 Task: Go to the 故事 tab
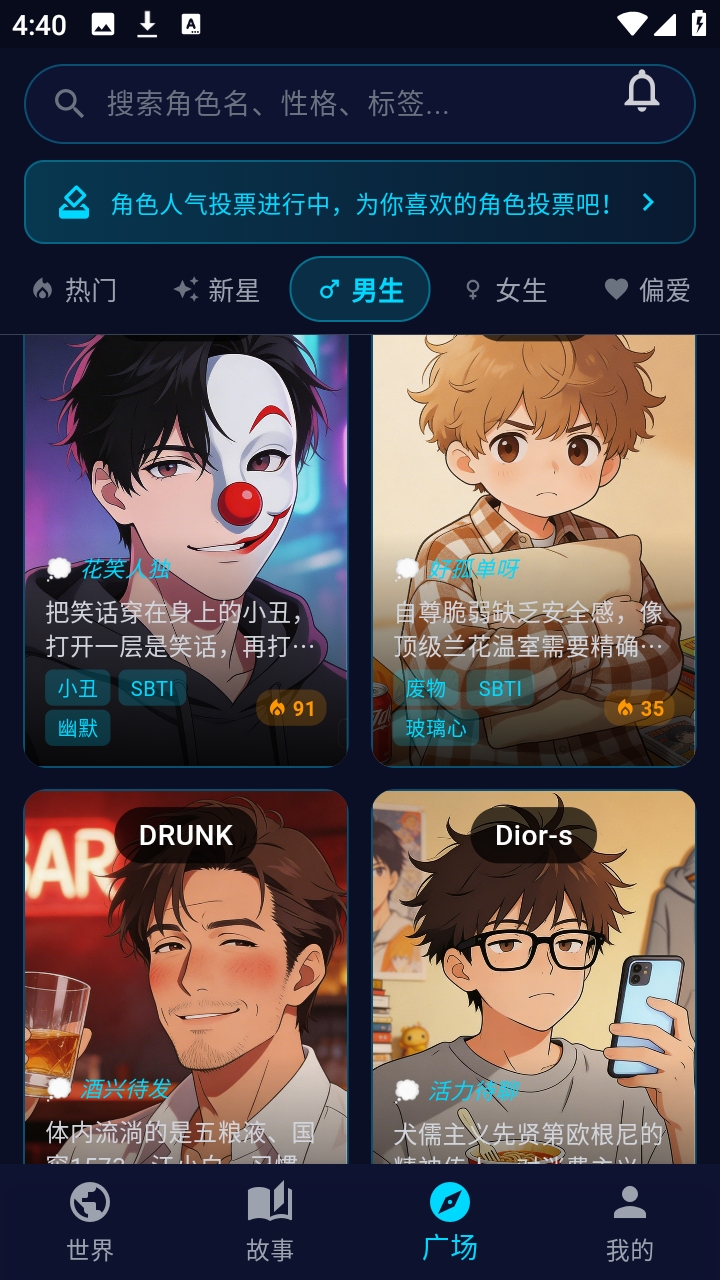point(270,1222)
